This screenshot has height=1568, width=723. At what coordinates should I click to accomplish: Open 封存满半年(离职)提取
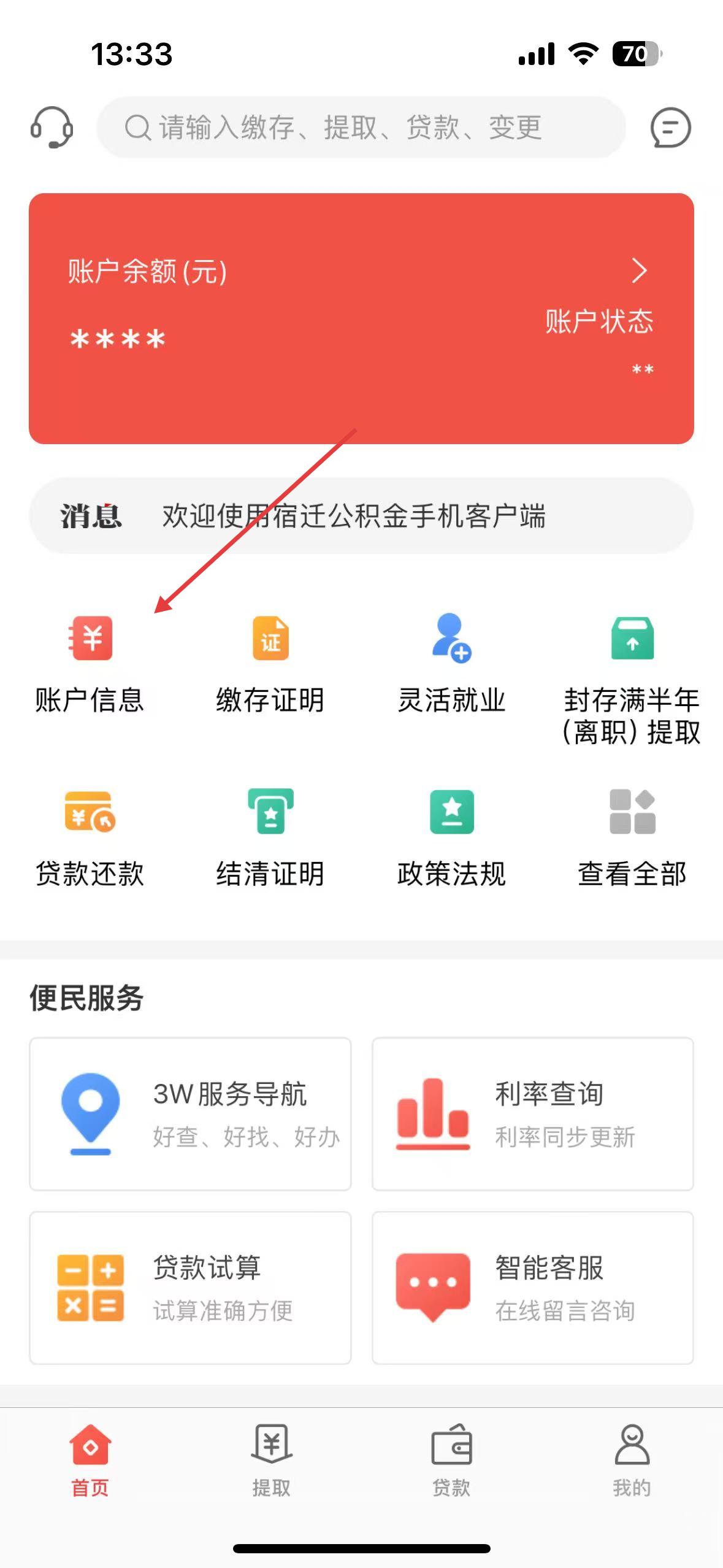632,678
